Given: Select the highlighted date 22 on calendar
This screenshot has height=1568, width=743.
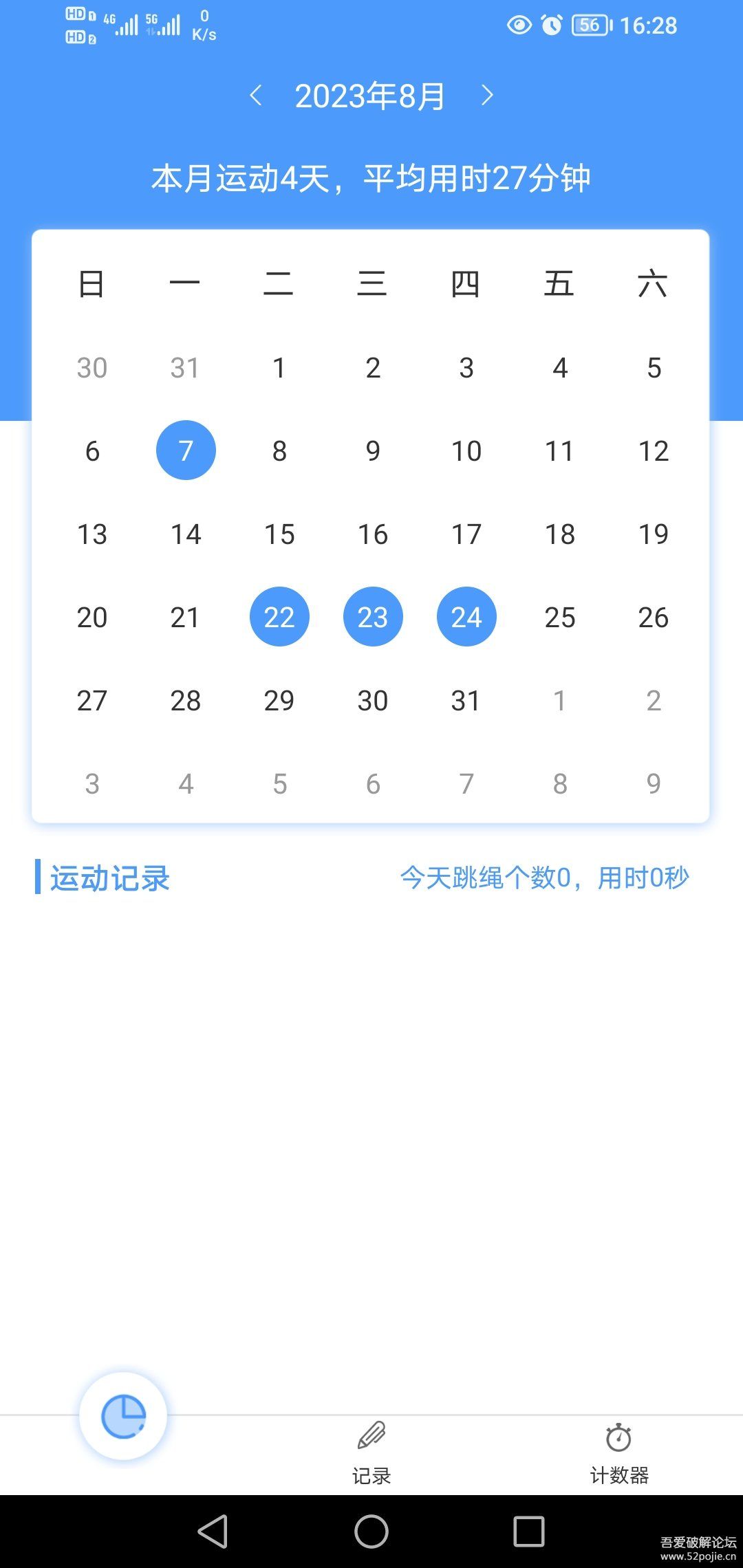Looking at the screenshot, I should point(279,617).
